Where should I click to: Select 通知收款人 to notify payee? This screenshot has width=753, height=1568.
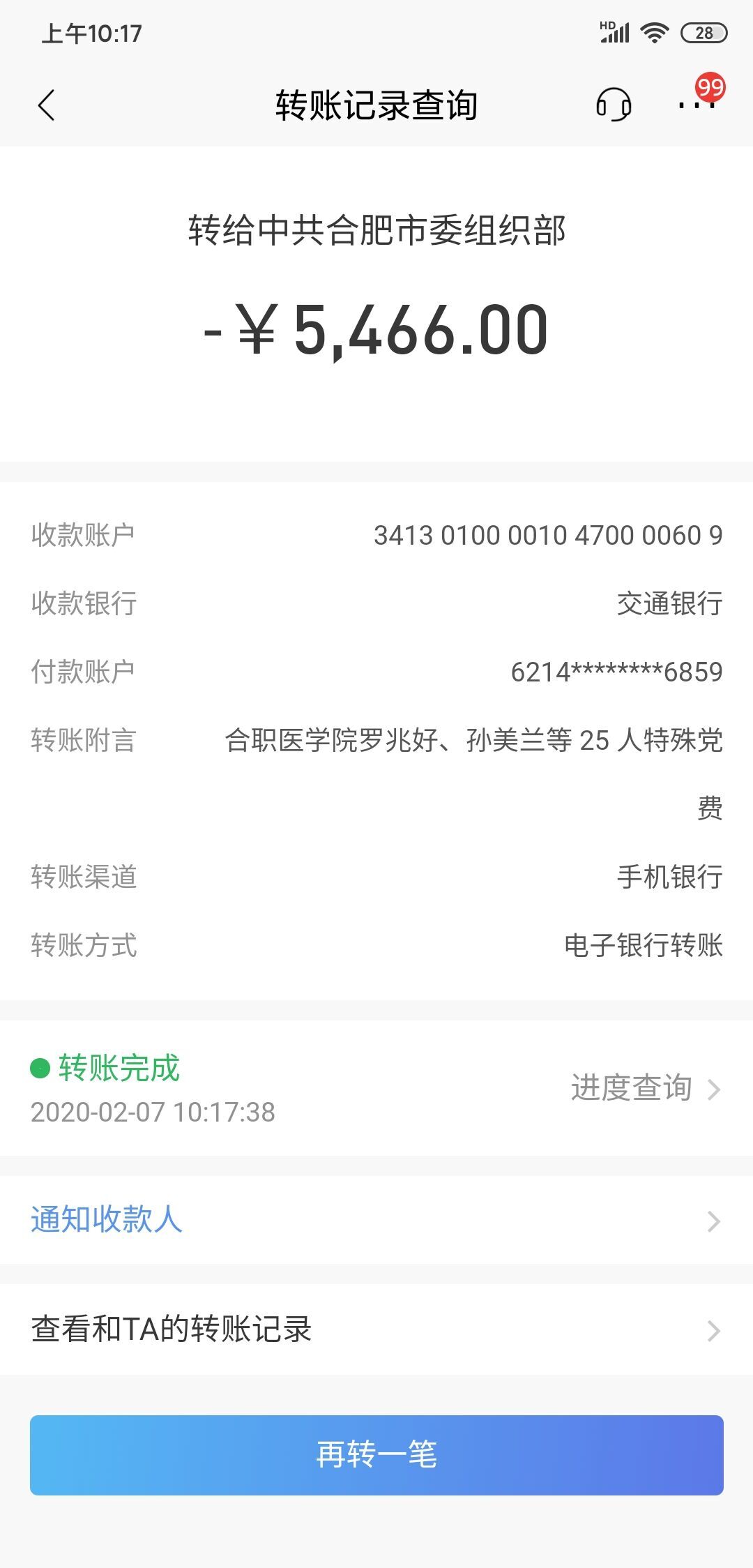[x=376, y=1220]
